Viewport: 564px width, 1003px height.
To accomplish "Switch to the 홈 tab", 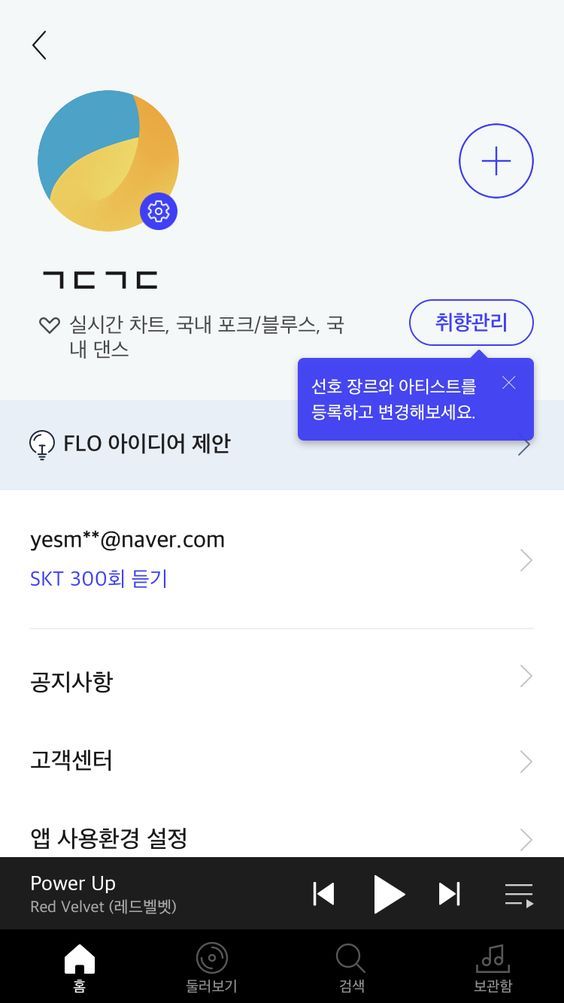I will click(x=79, y=967).
